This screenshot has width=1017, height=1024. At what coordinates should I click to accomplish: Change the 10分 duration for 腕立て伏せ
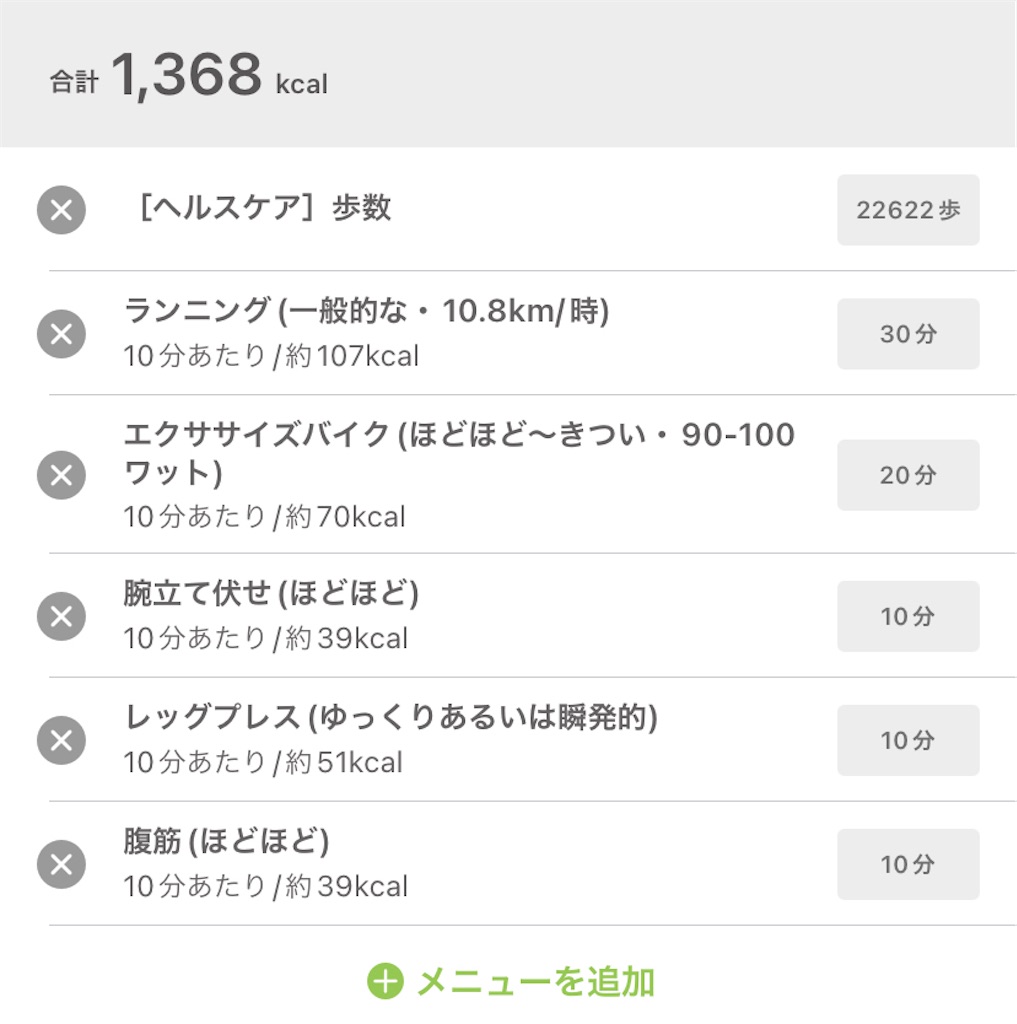pyautogui.click(x=907, y=616)
